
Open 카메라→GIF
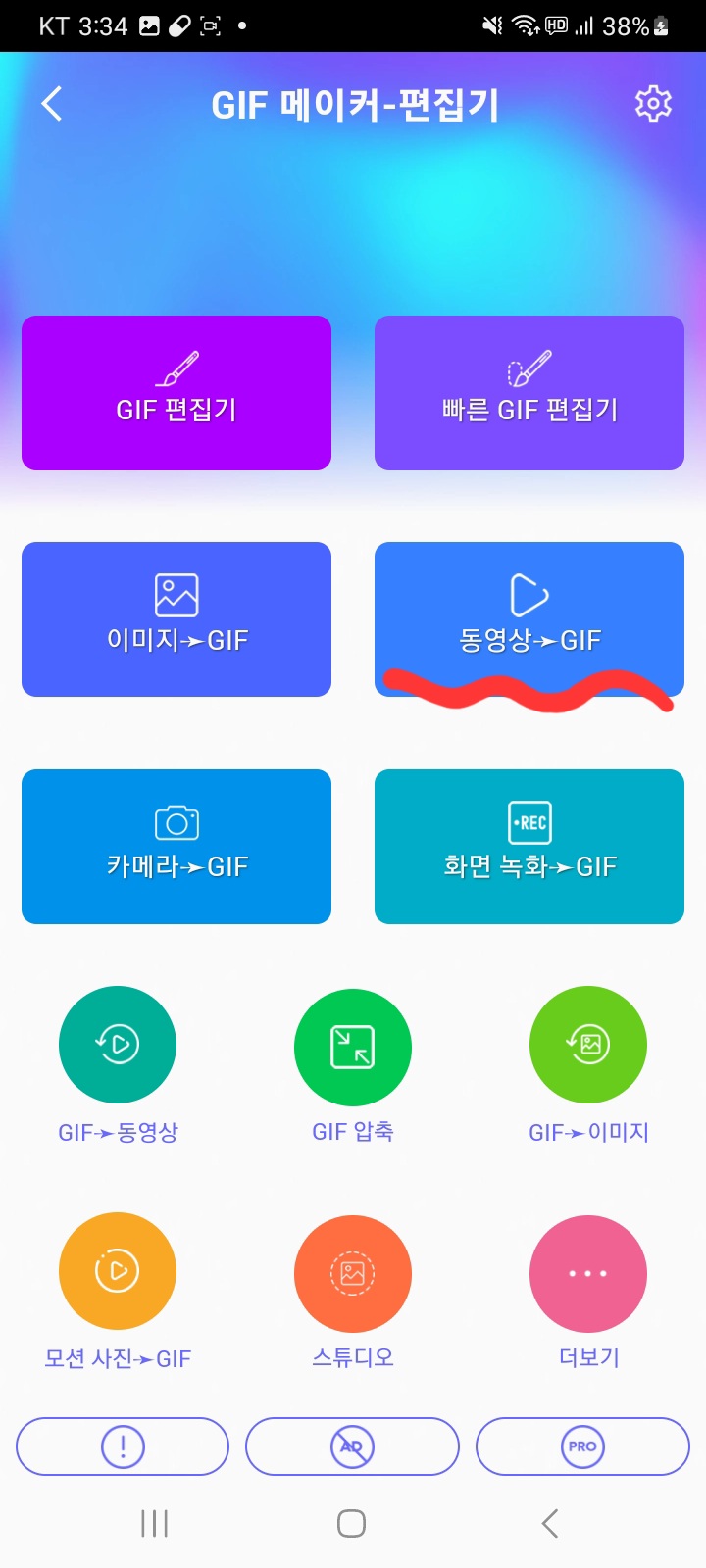click(x=176, y=847)
